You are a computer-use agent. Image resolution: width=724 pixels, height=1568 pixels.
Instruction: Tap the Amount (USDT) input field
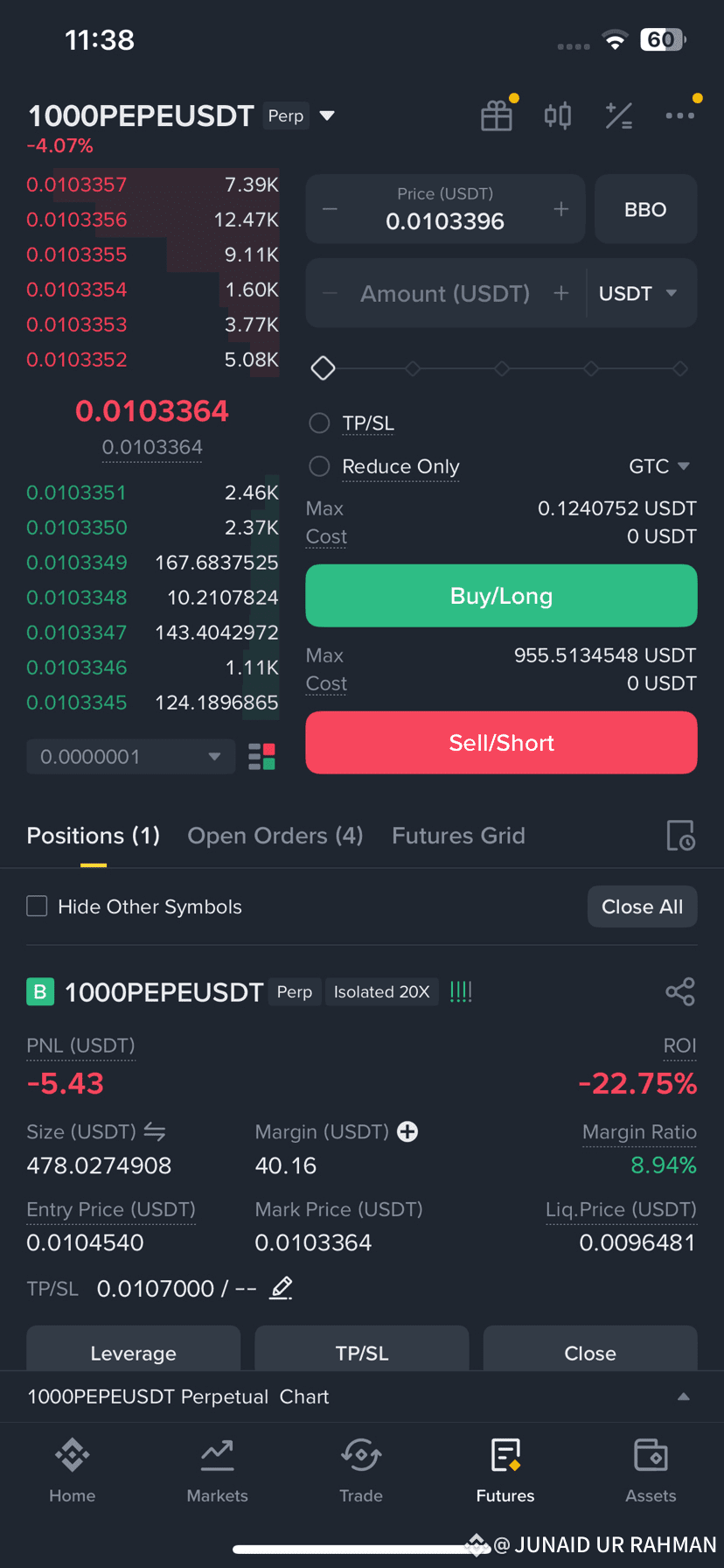click(x=445, y=294)
